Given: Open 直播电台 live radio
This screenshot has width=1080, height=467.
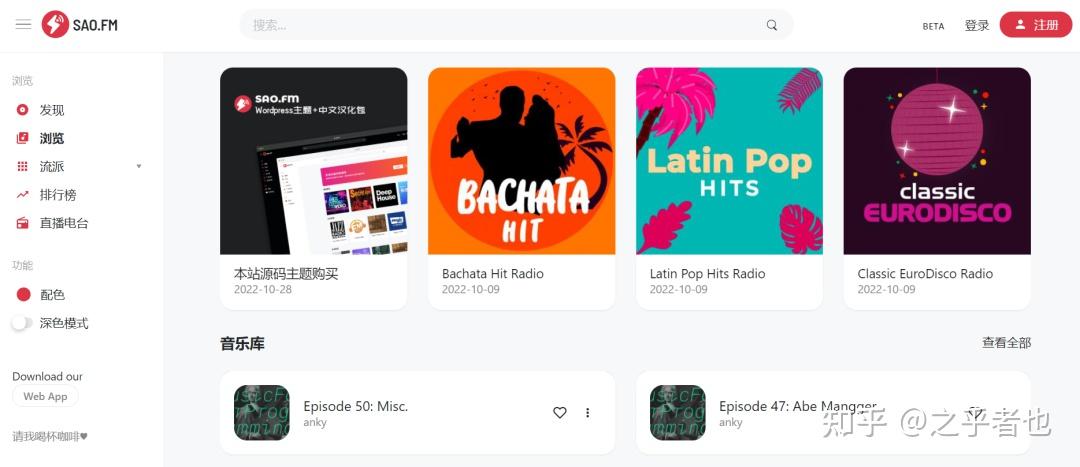Looking at the screenshot, I should (64, 223).
